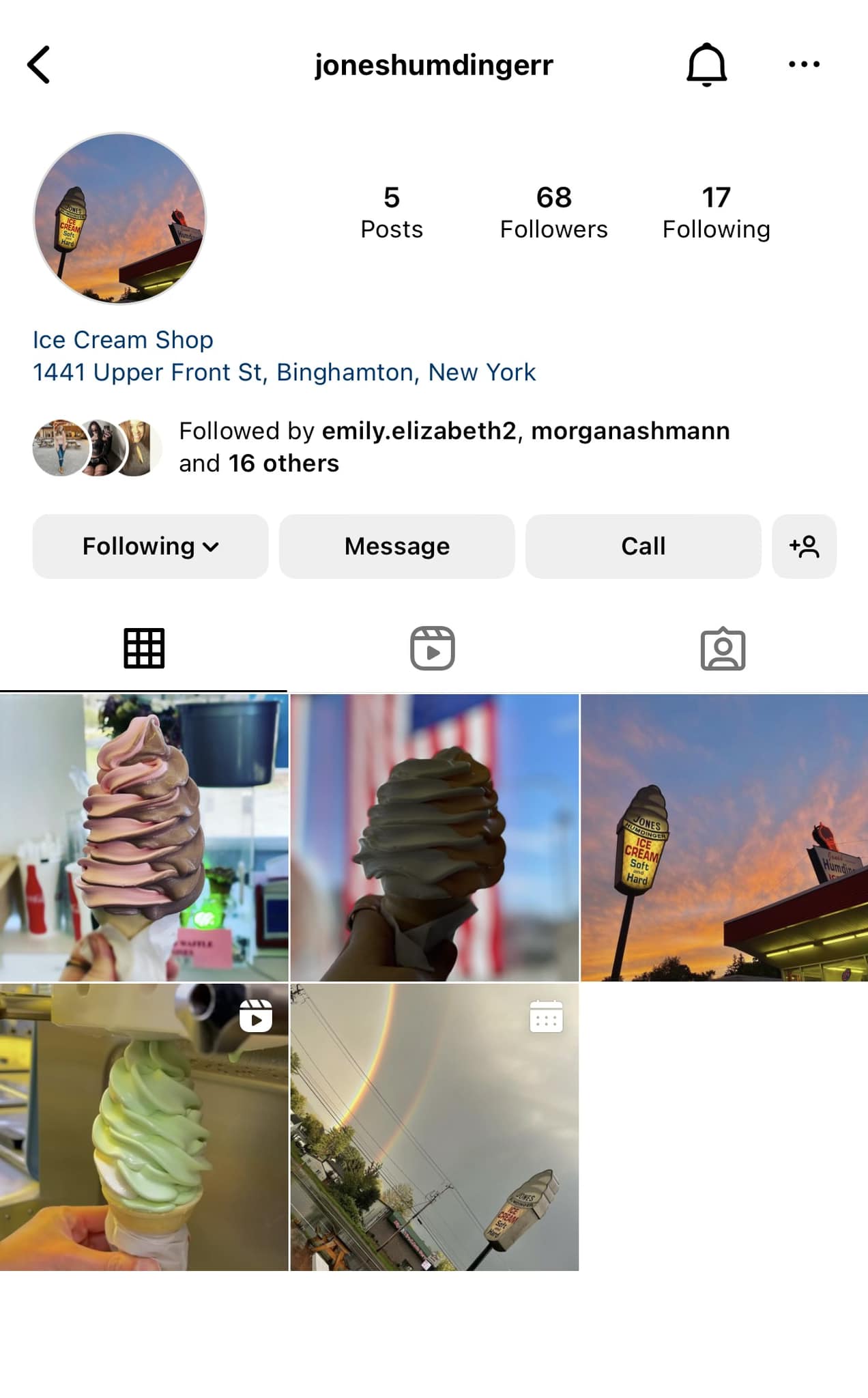Open the pink and chocolate twist cone post
The height and width of the screenshot is (1398, 868).
click(x=144, y=838)
